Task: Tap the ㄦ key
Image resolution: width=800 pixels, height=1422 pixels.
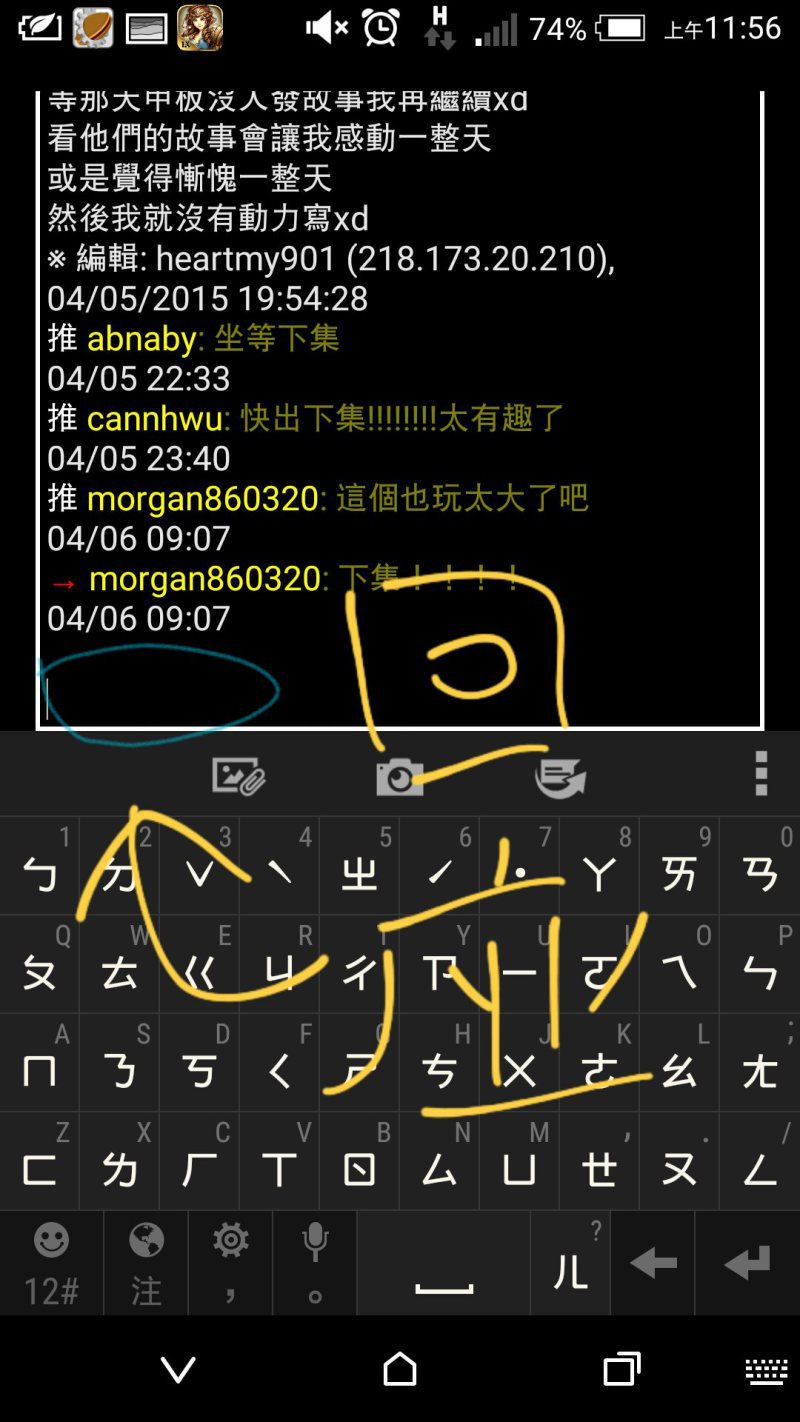Action: pos(570,1264)
